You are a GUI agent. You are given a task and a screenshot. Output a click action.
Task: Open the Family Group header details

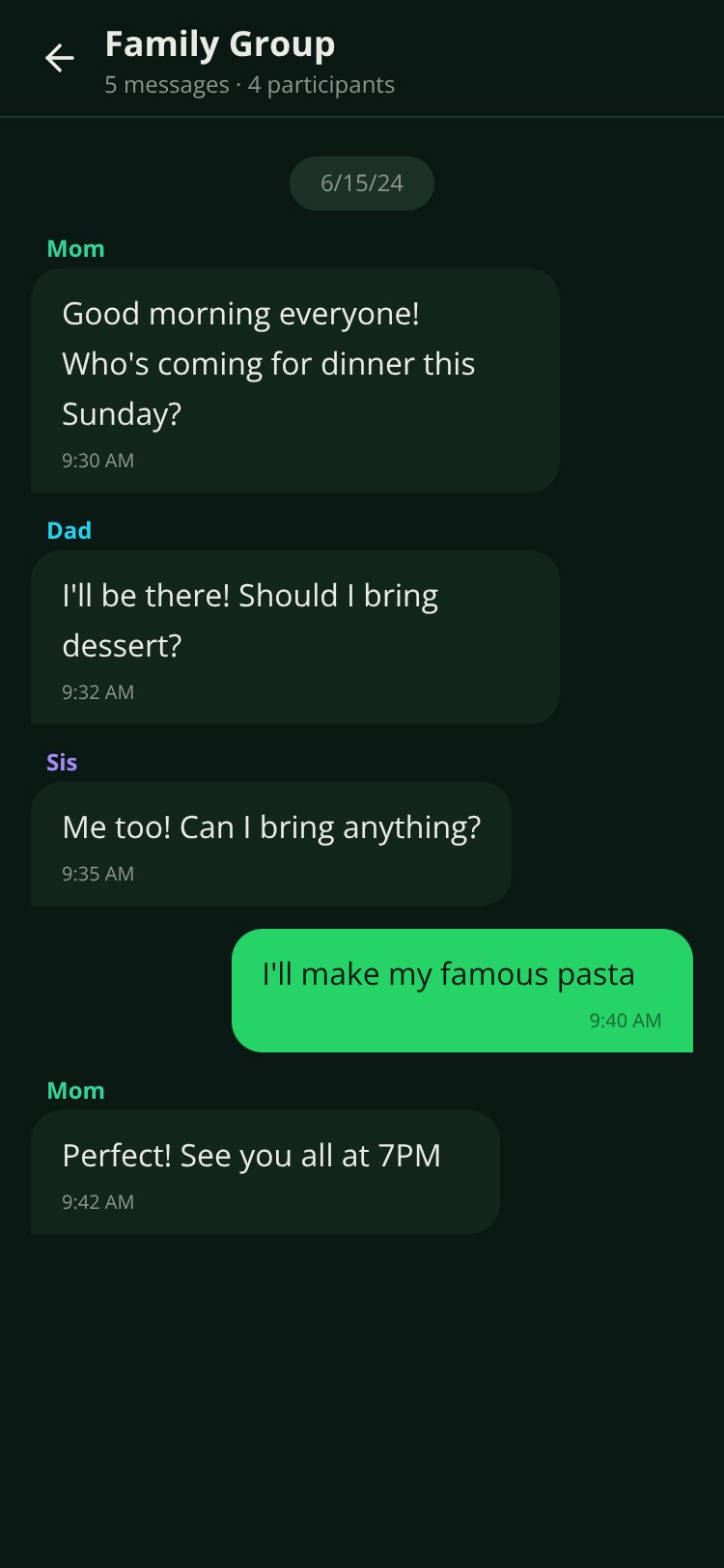tap(249, 62)
